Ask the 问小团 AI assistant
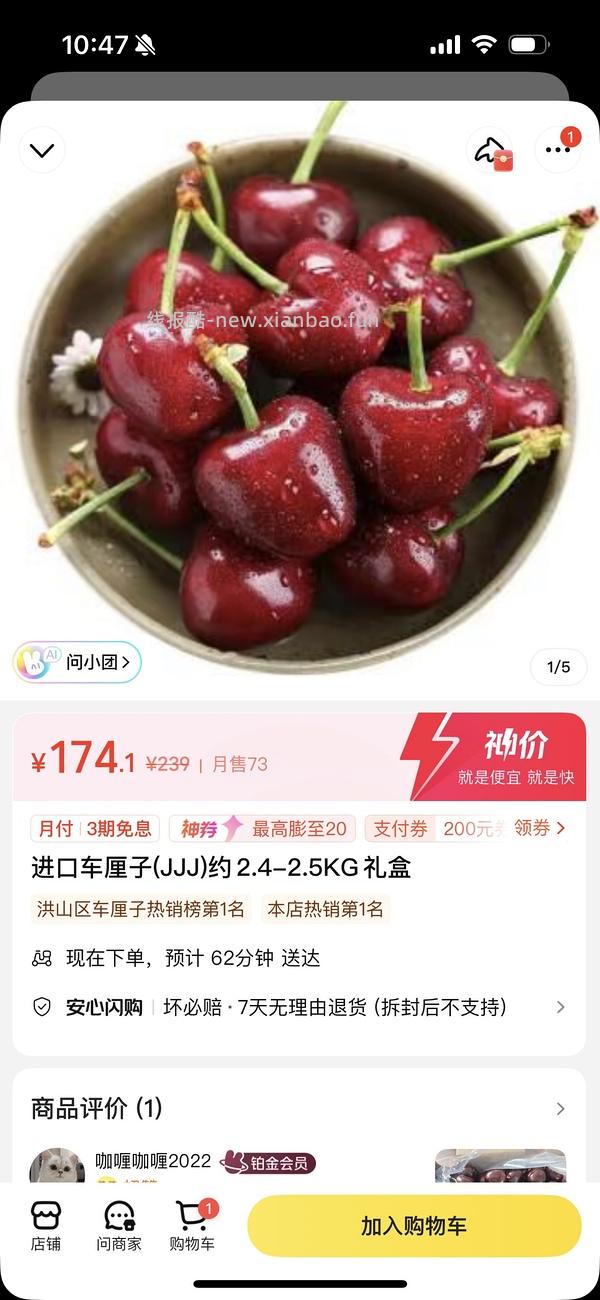The image size is (600, 1300). (77, 662)
